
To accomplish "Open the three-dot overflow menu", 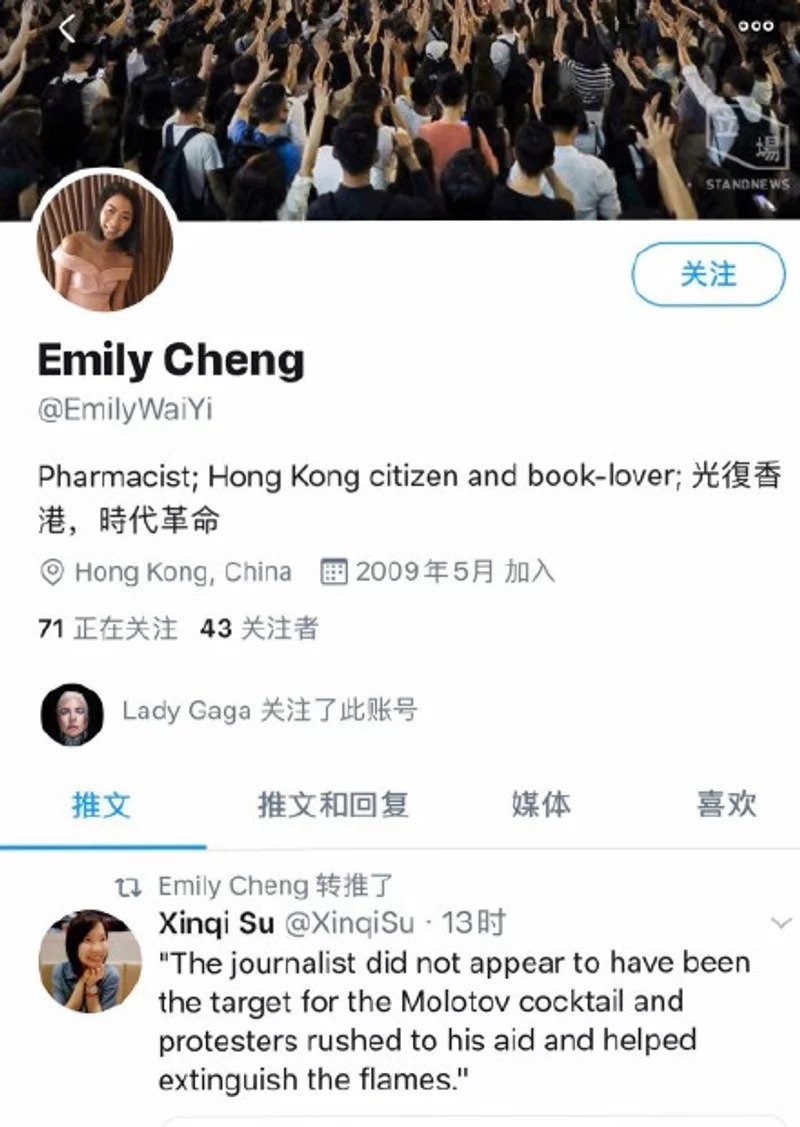I will (x=755, y=26).
